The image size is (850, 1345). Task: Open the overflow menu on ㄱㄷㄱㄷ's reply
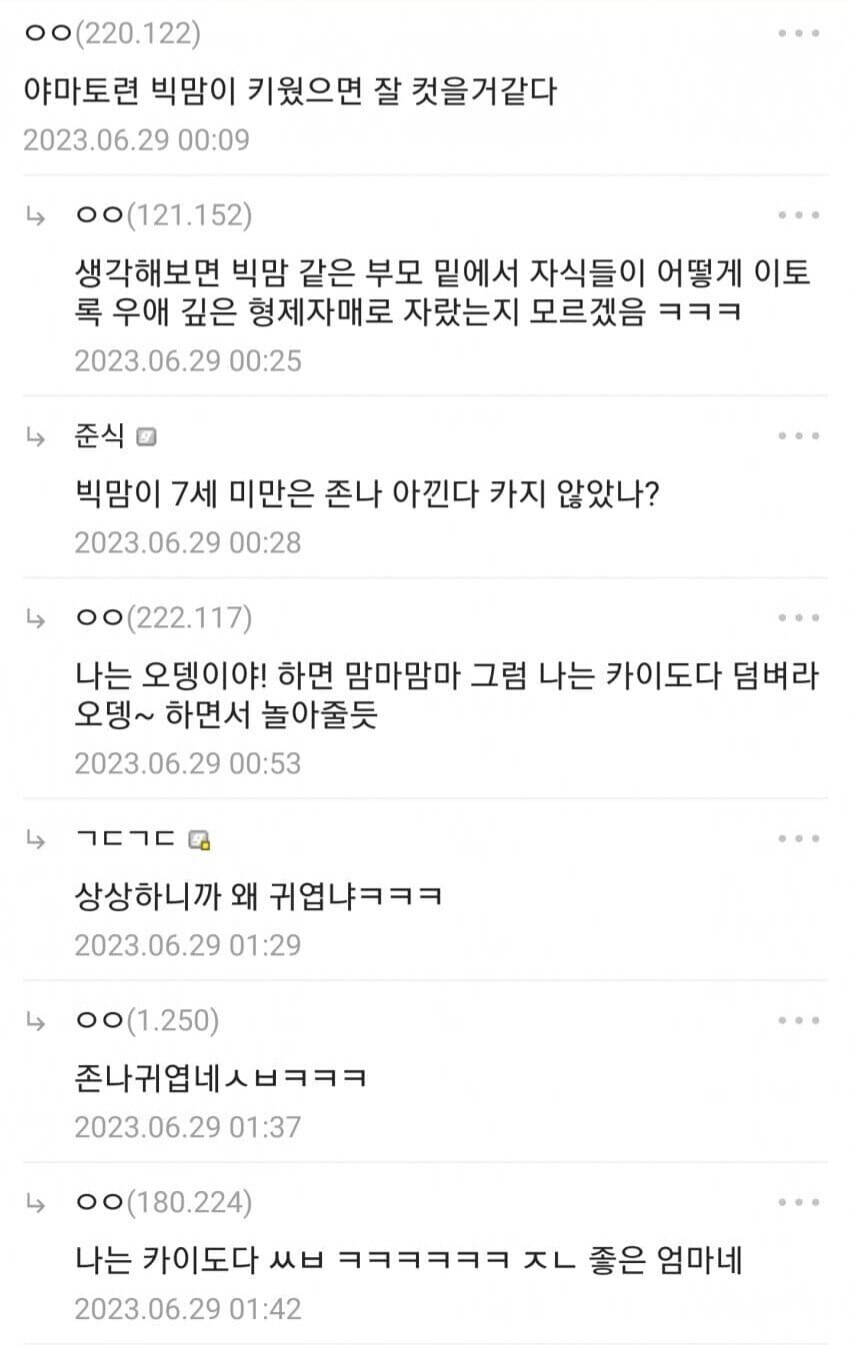click(x=798, y=838)
